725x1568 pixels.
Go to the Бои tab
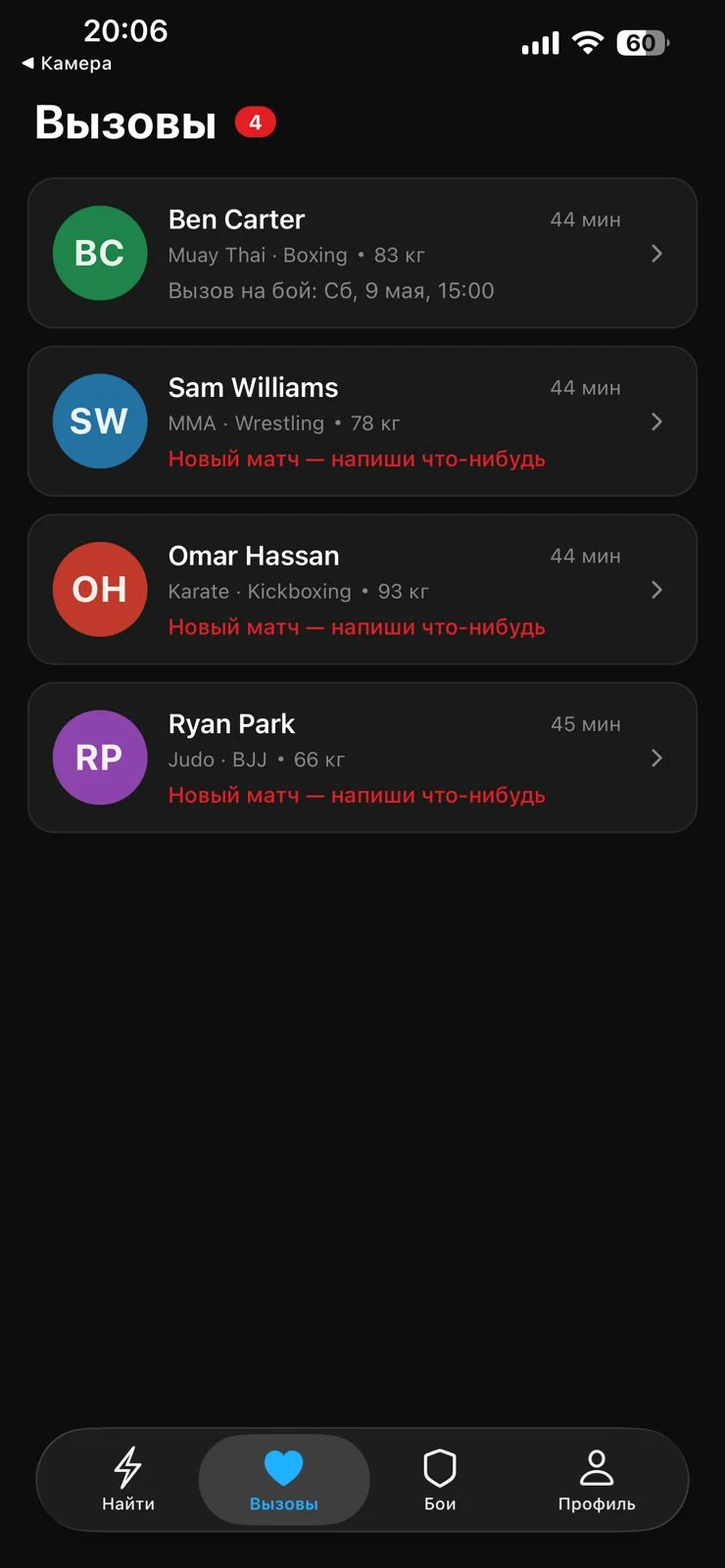tap(440, 1480)
